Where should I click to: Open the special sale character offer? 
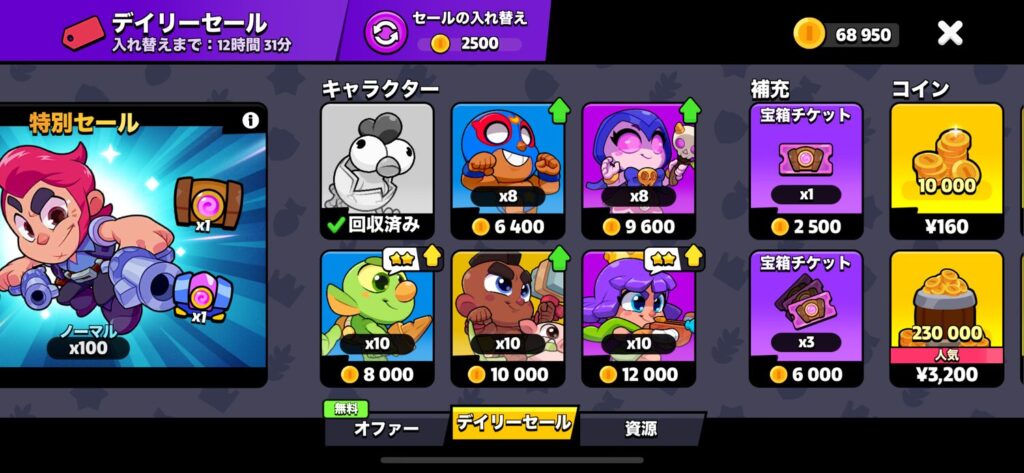click(133, 245)
